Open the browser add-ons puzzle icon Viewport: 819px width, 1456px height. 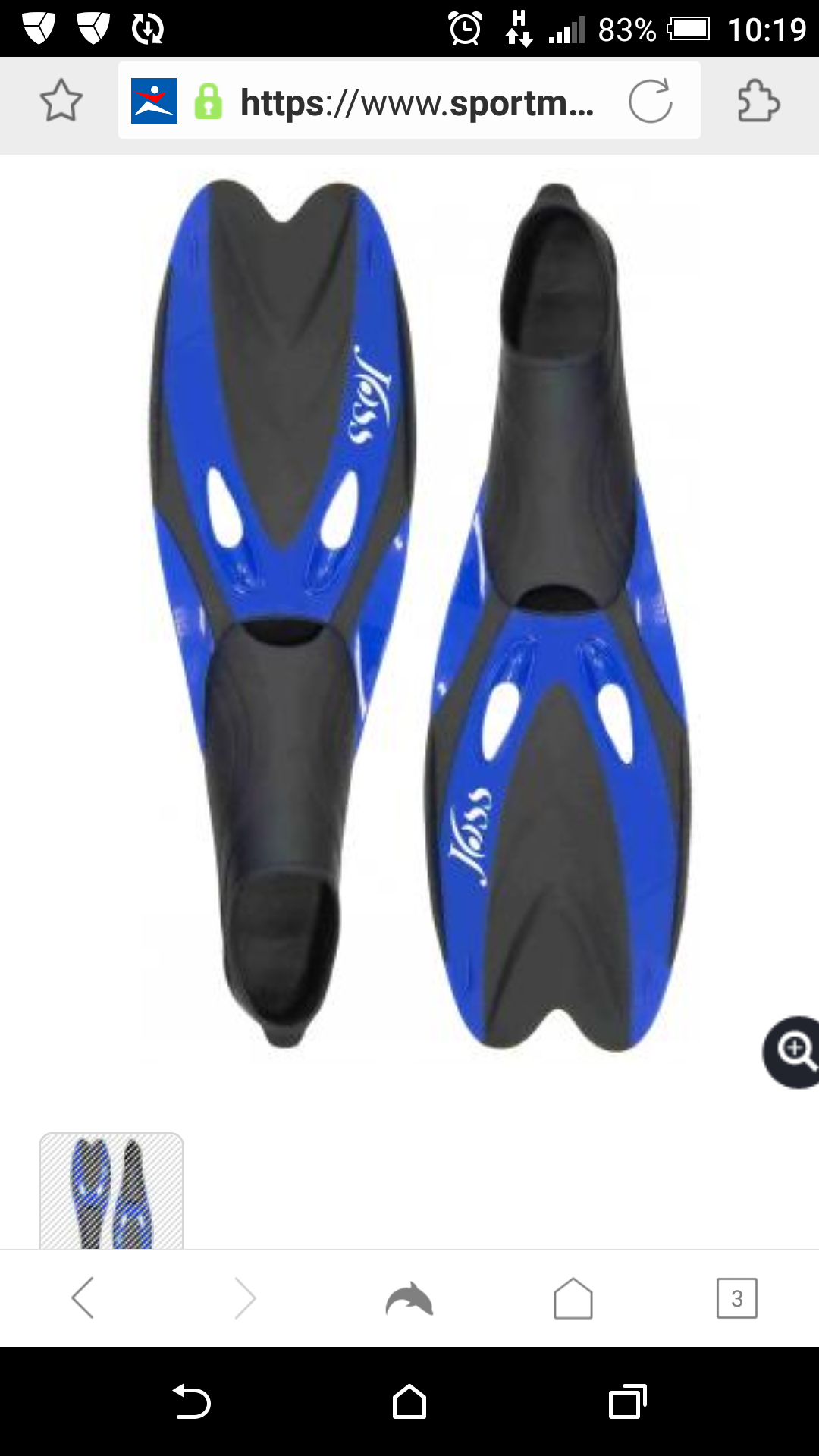point(758,101)
